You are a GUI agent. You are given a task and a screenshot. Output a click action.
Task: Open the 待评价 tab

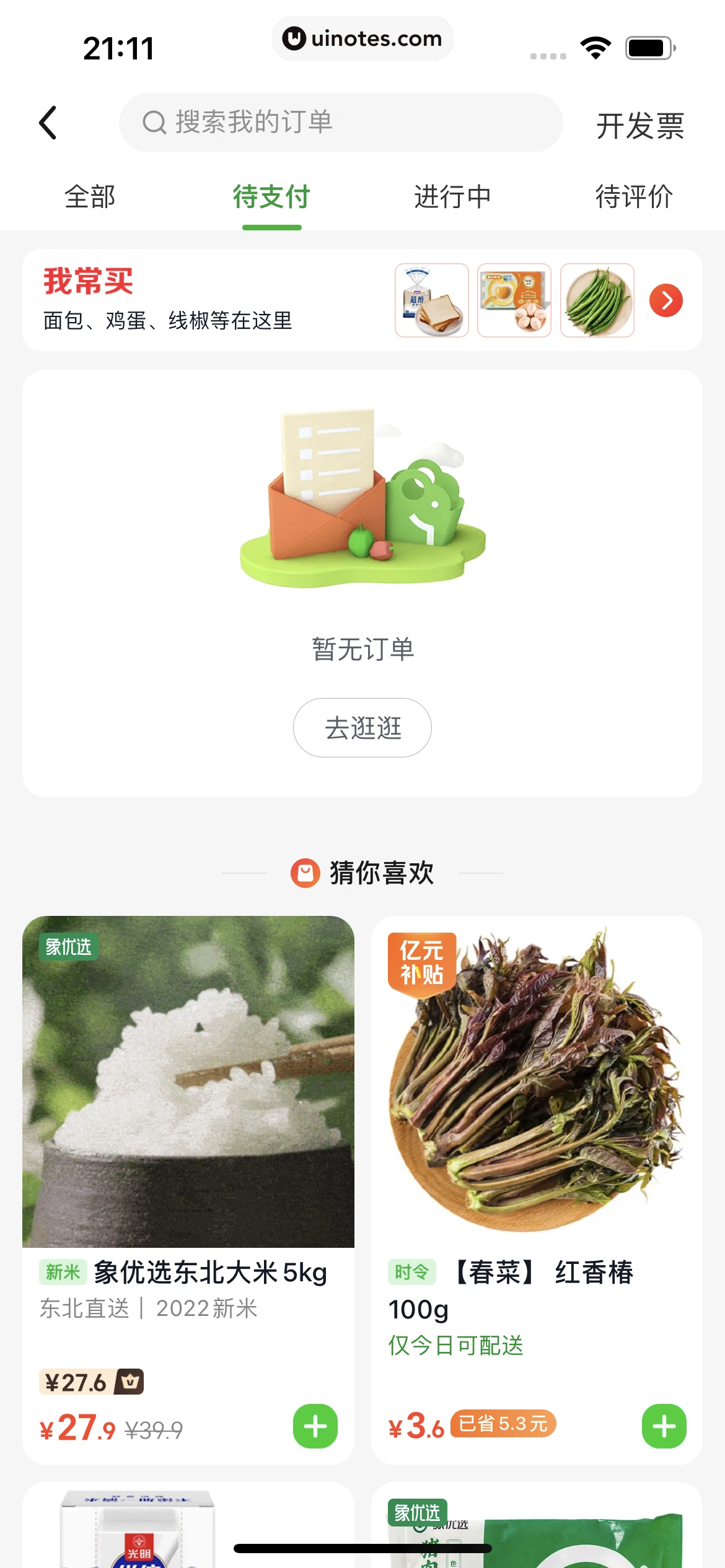(633, 198)
